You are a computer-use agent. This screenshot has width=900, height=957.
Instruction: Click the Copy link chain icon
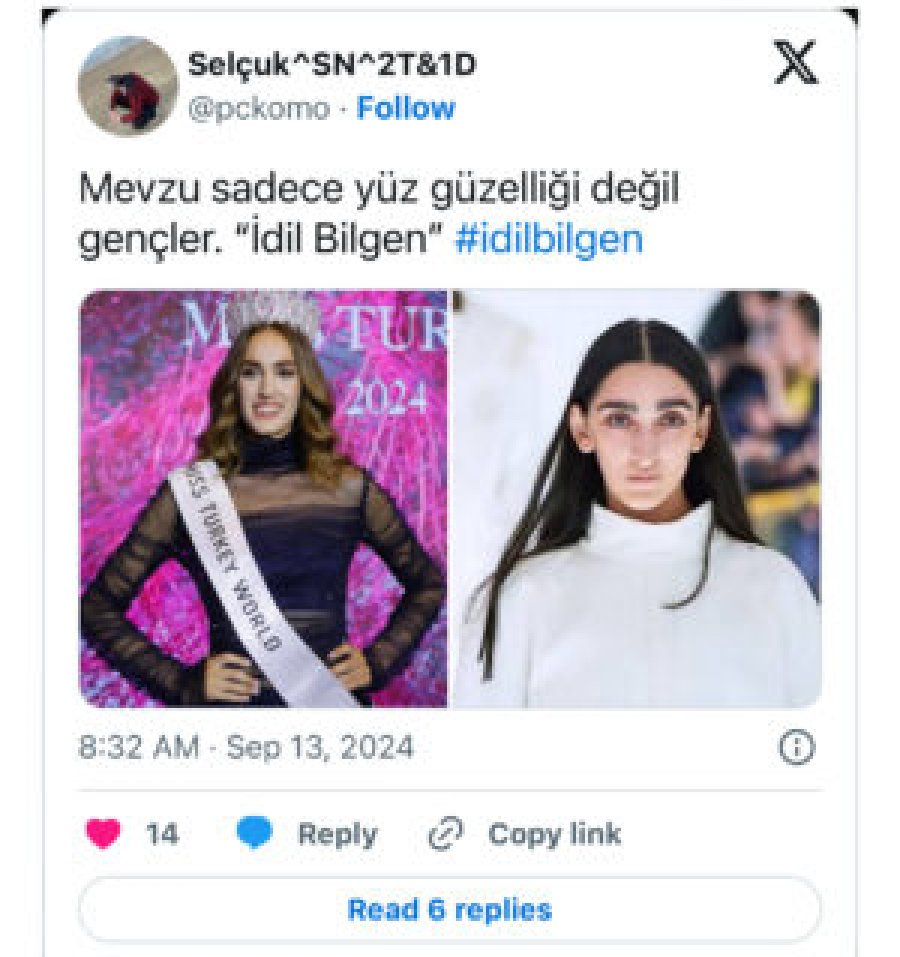pyautogui.click(x=447, y=832)
